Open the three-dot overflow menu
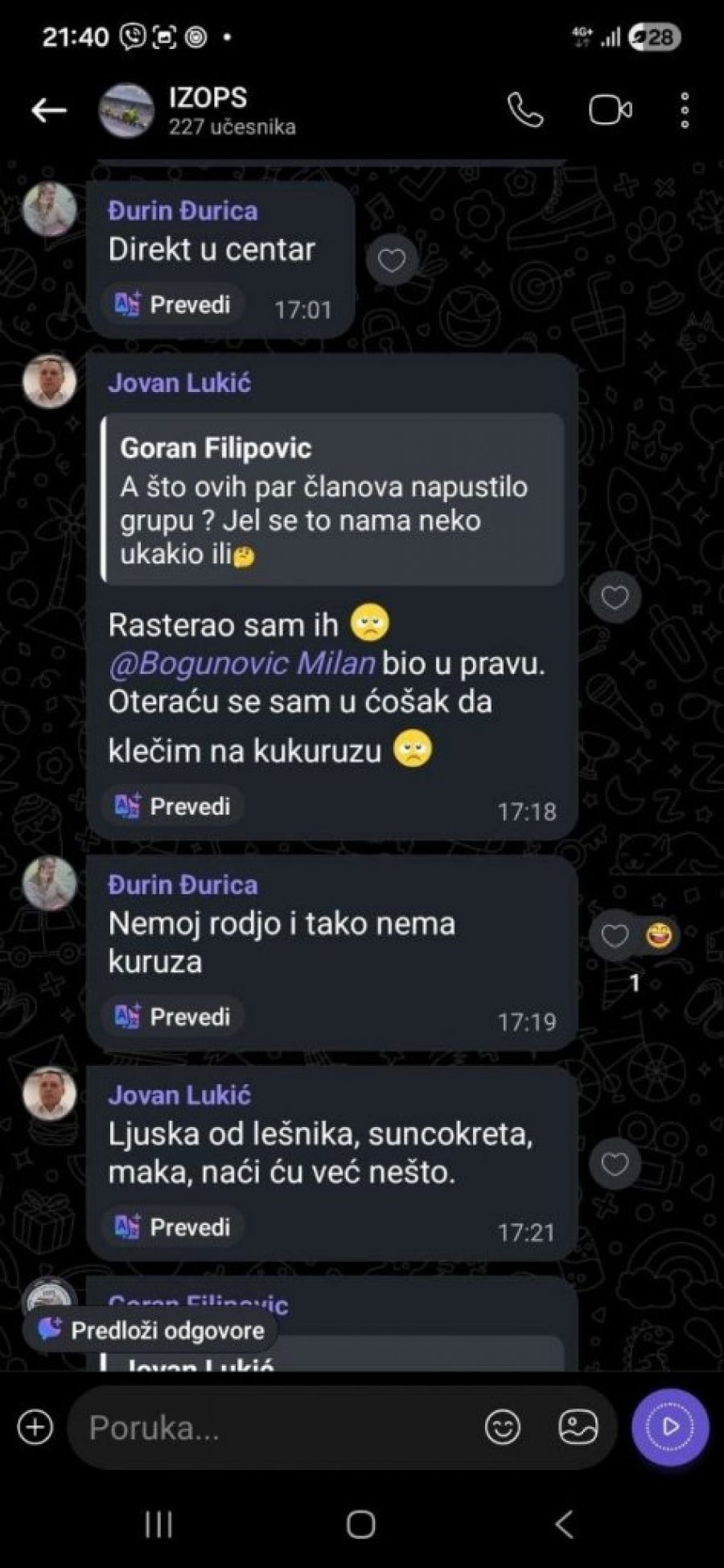The width and height of the screenshot is (724, 1568). coord(685,110)
